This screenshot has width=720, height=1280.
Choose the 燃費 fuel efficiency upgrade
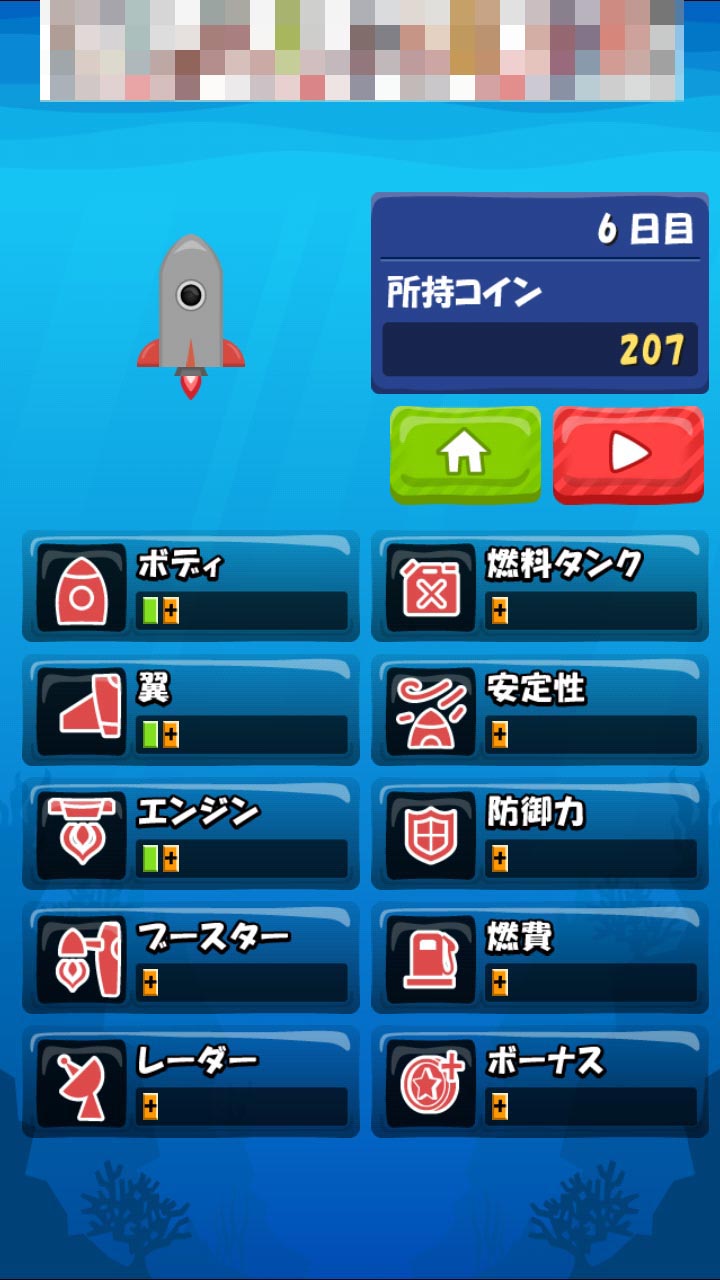[x=540, y=959]
